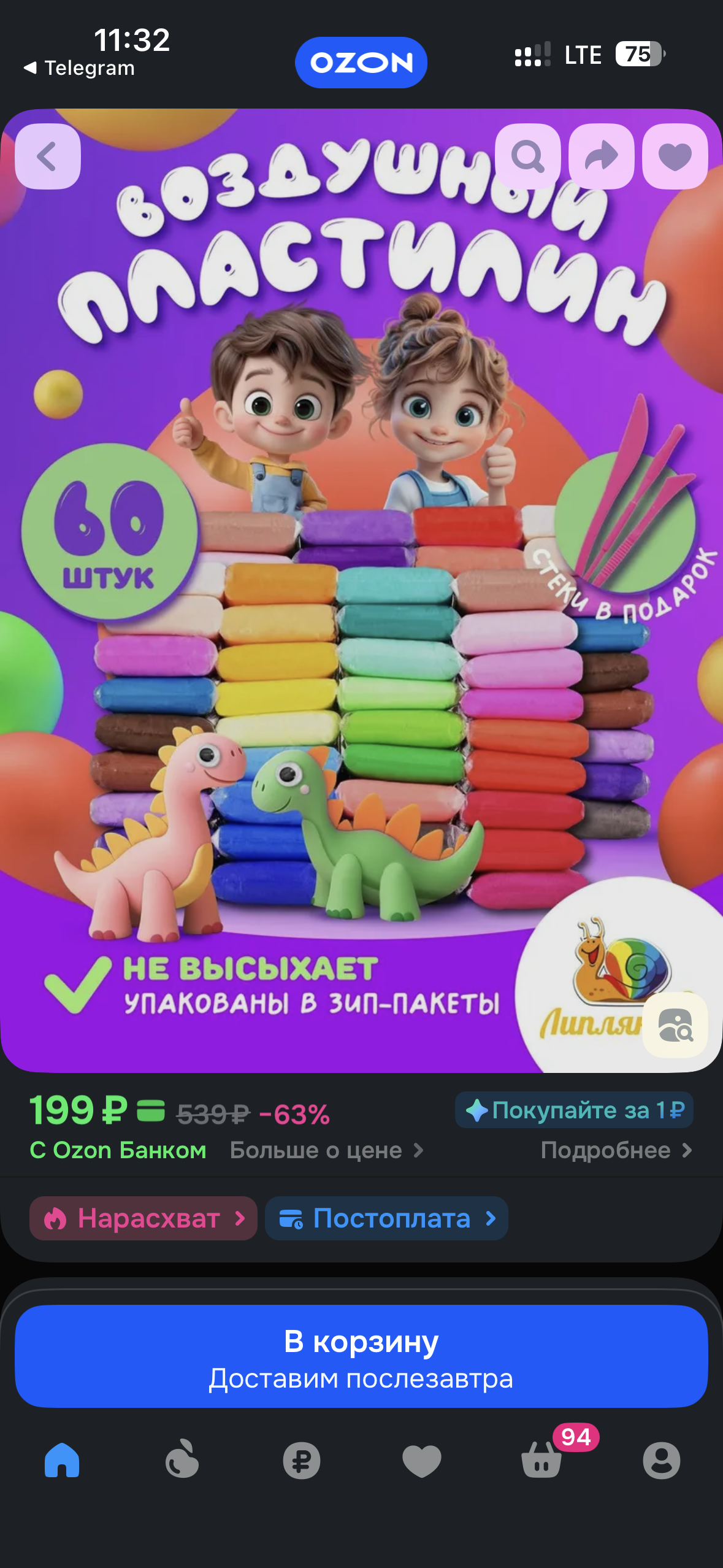Image resolution: width=723 pixels, height=1568 pixels.
Task: Open "Больше о цене" details
Action: pyautogui.click(x=326, y=1150)
